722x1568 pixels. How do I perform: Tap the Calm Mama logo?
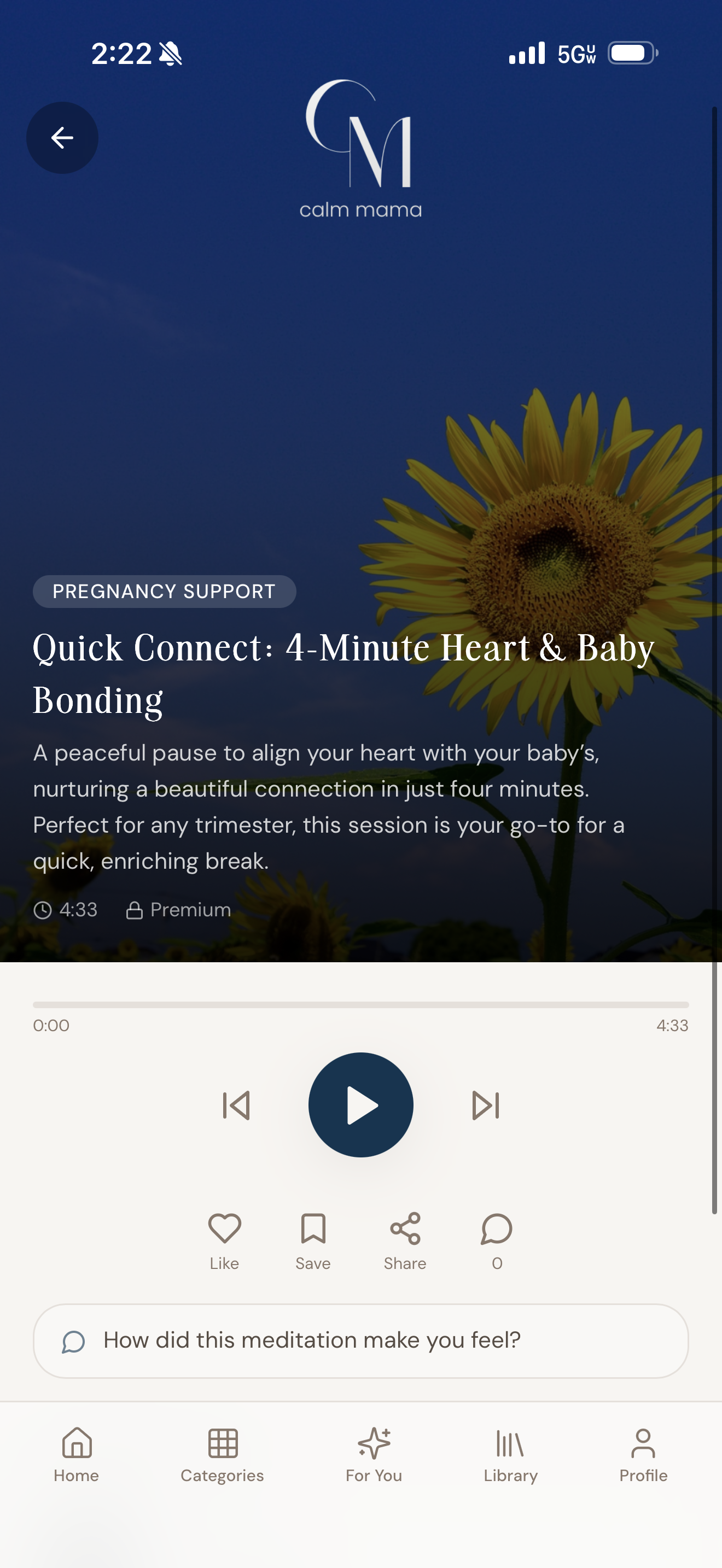click(360, 151)
